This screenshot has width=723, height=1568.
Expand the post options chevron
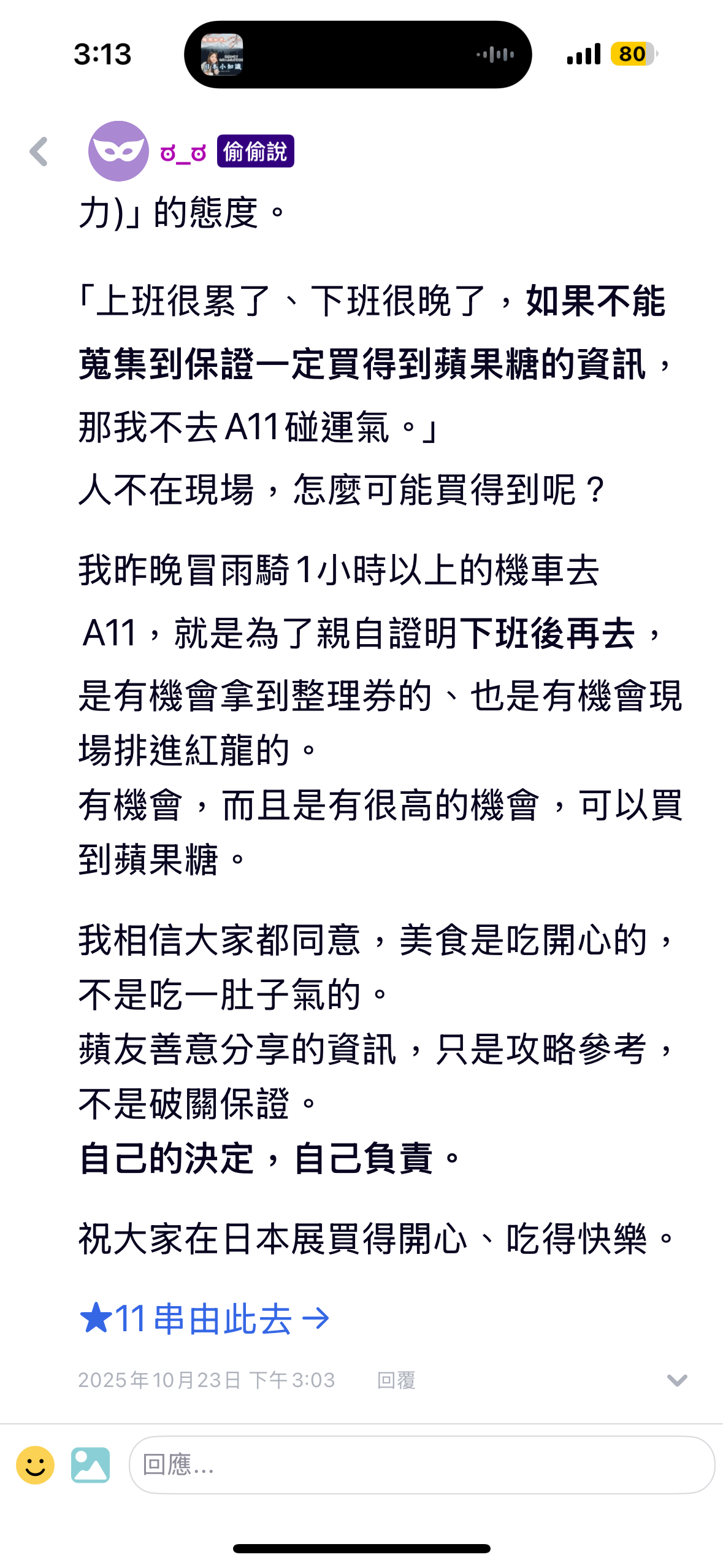click(x=676, y=1380)
